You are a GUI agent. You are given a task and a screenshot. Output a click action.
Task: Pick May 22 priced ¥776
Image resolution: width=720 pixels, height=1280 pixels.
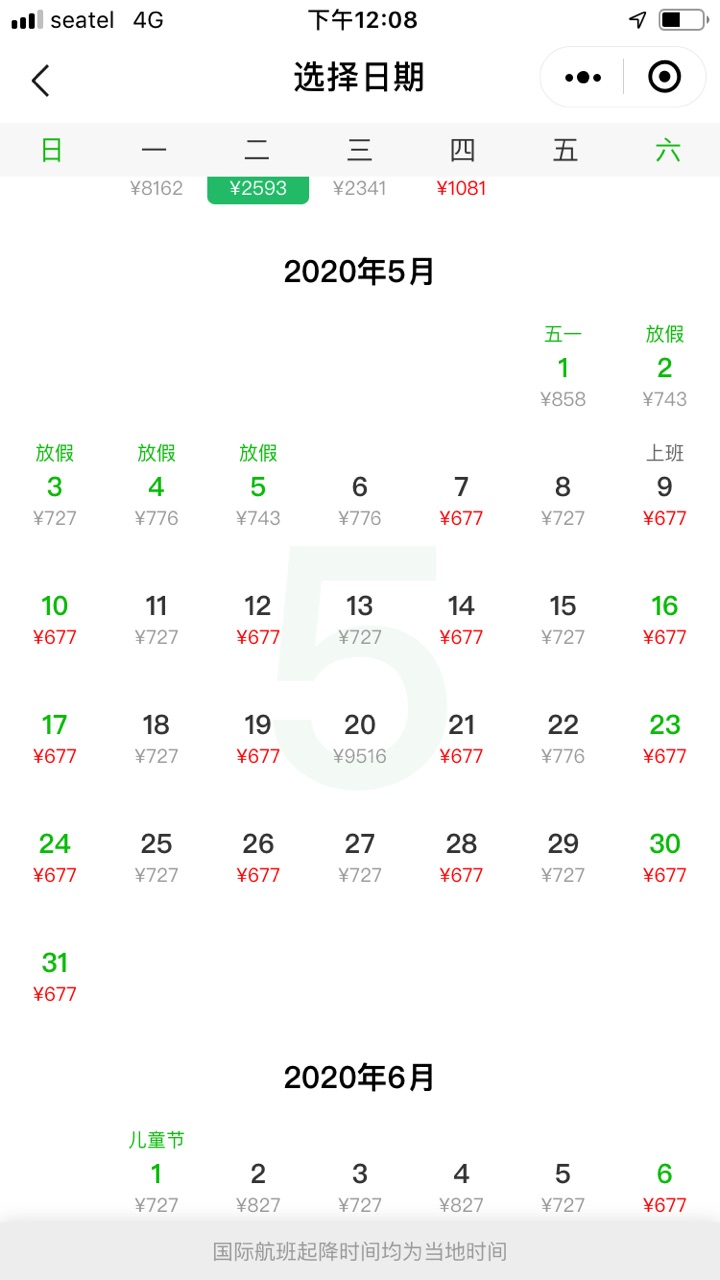coord(563,737)
